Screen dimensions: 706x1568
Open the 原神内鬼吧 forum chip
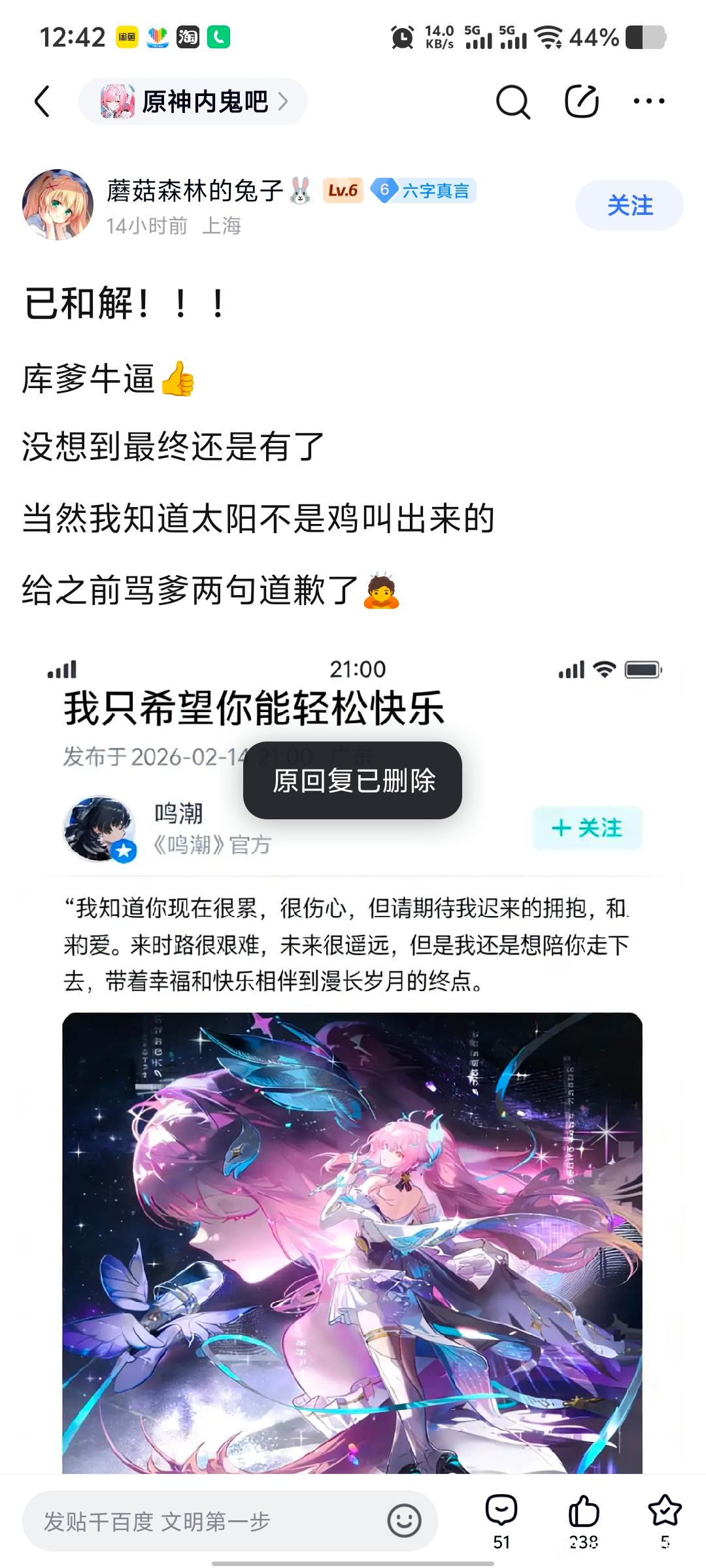[193, 101]
